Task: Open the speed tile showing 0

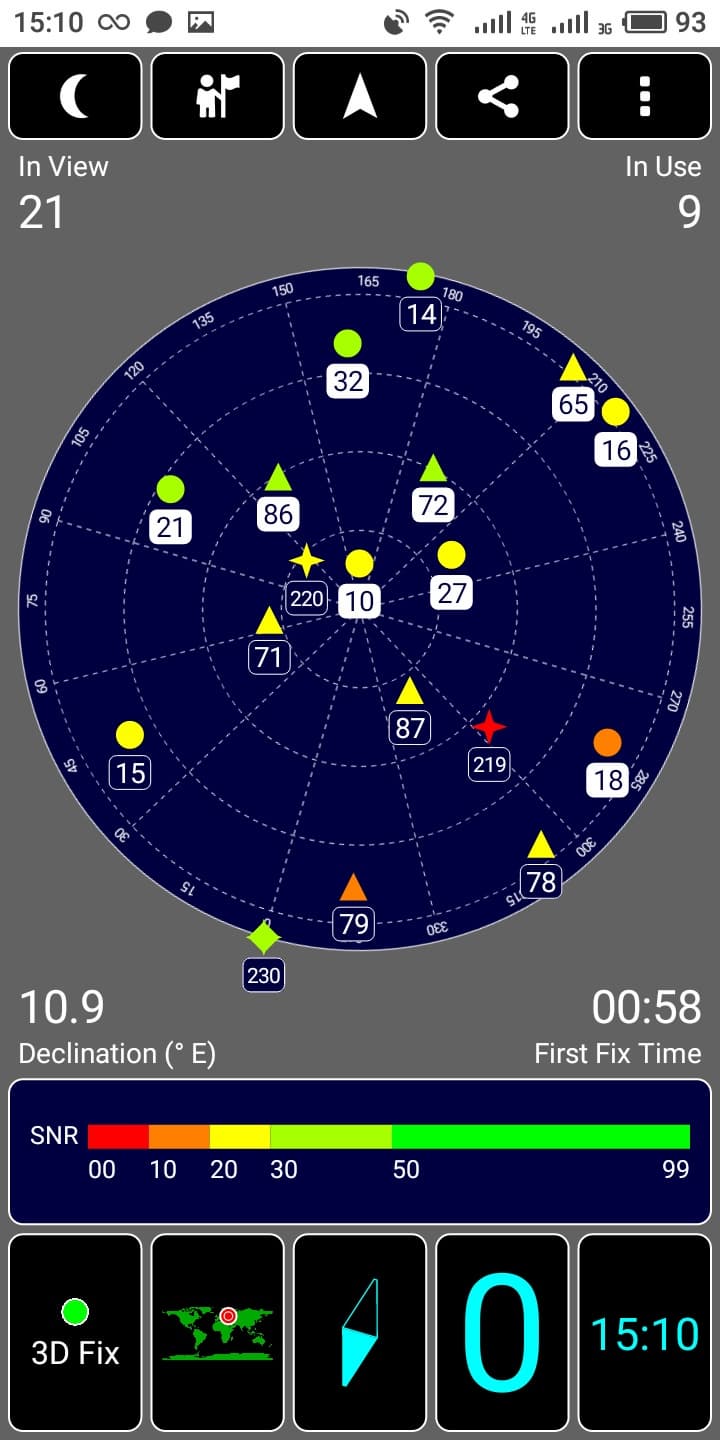Action: (502, 1332)
